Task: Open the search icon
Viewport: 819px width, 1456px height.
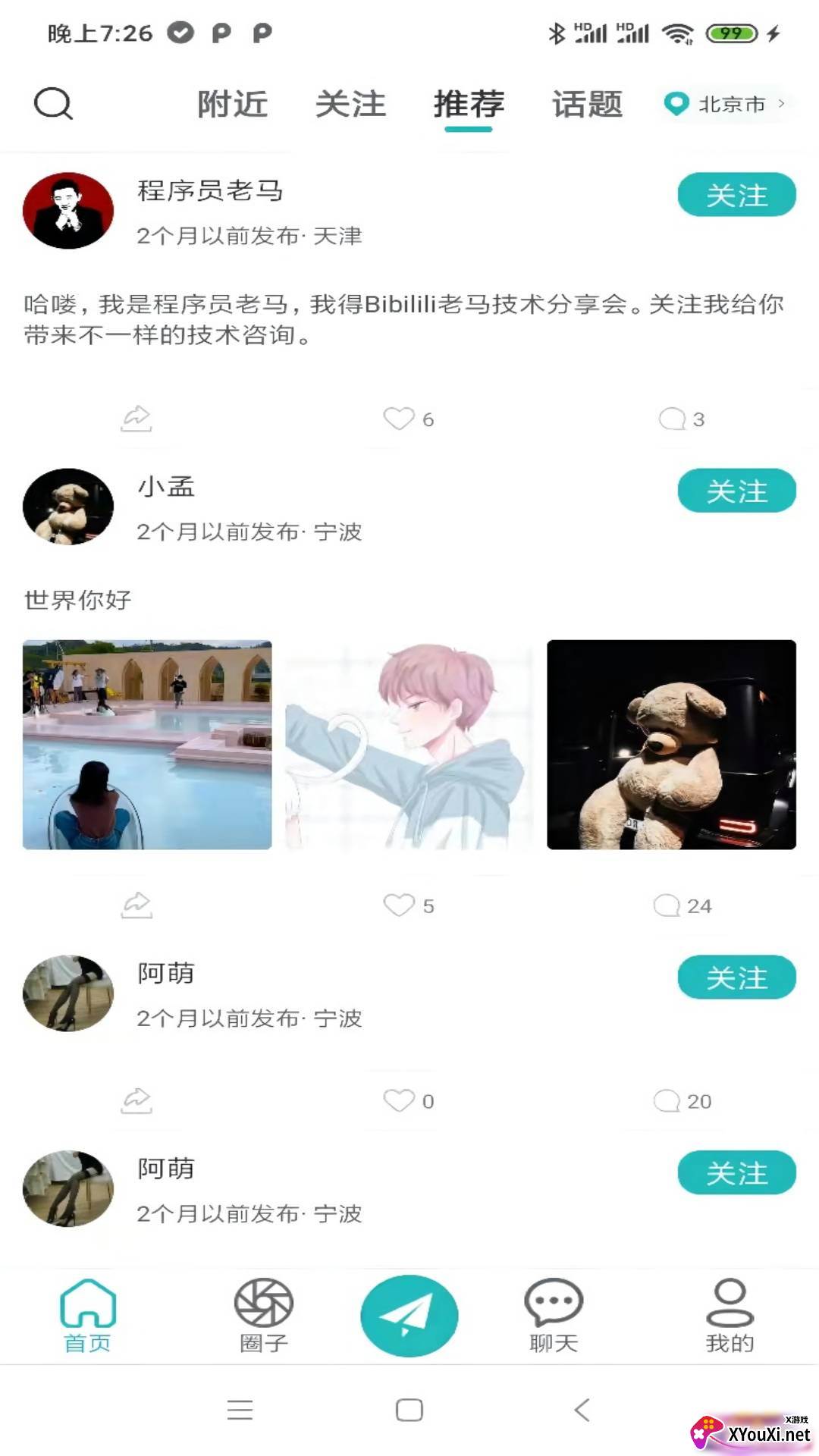Action: (53, 103)
